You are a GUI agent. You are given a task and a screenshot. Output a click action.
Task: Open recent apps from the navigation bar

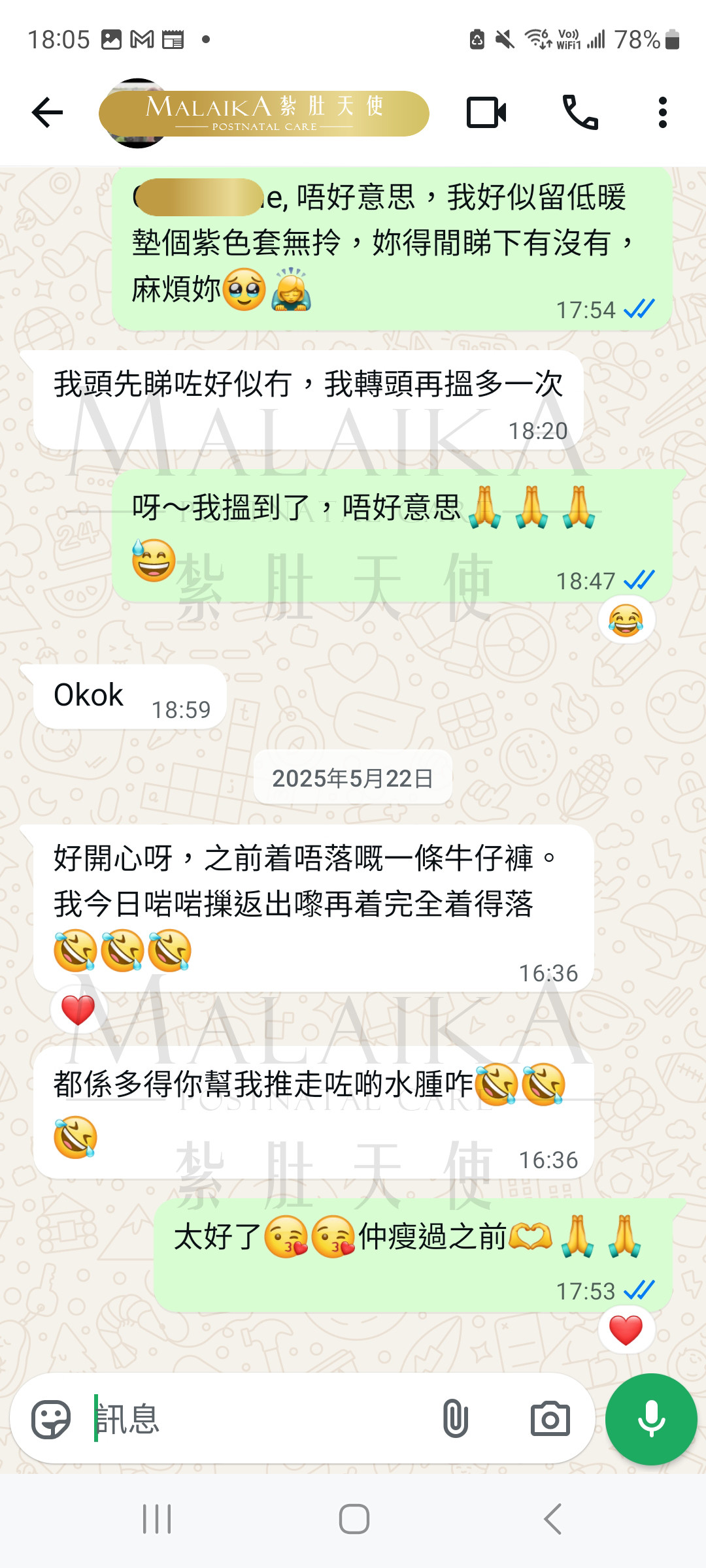click(x=157, y=1519)
